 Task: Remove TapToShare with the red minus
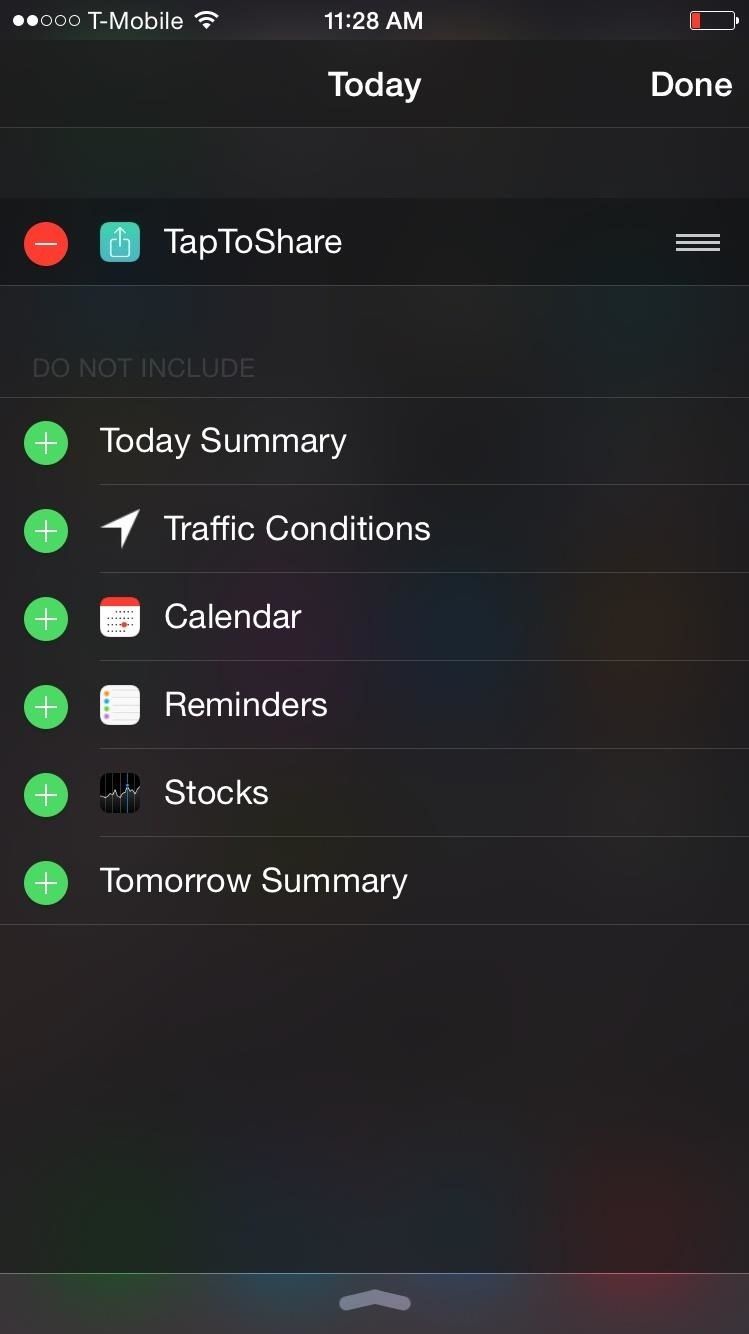pyautogui.click(x=46, y=243)
